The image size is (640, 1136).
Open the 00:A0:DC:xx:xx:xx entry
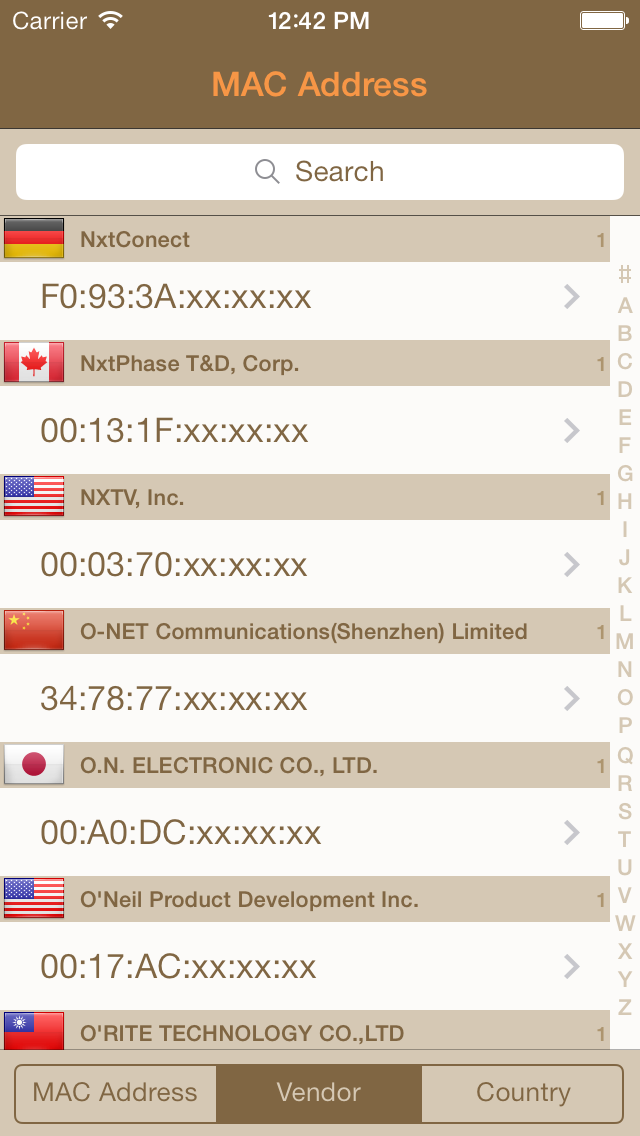tap(304, 832)
